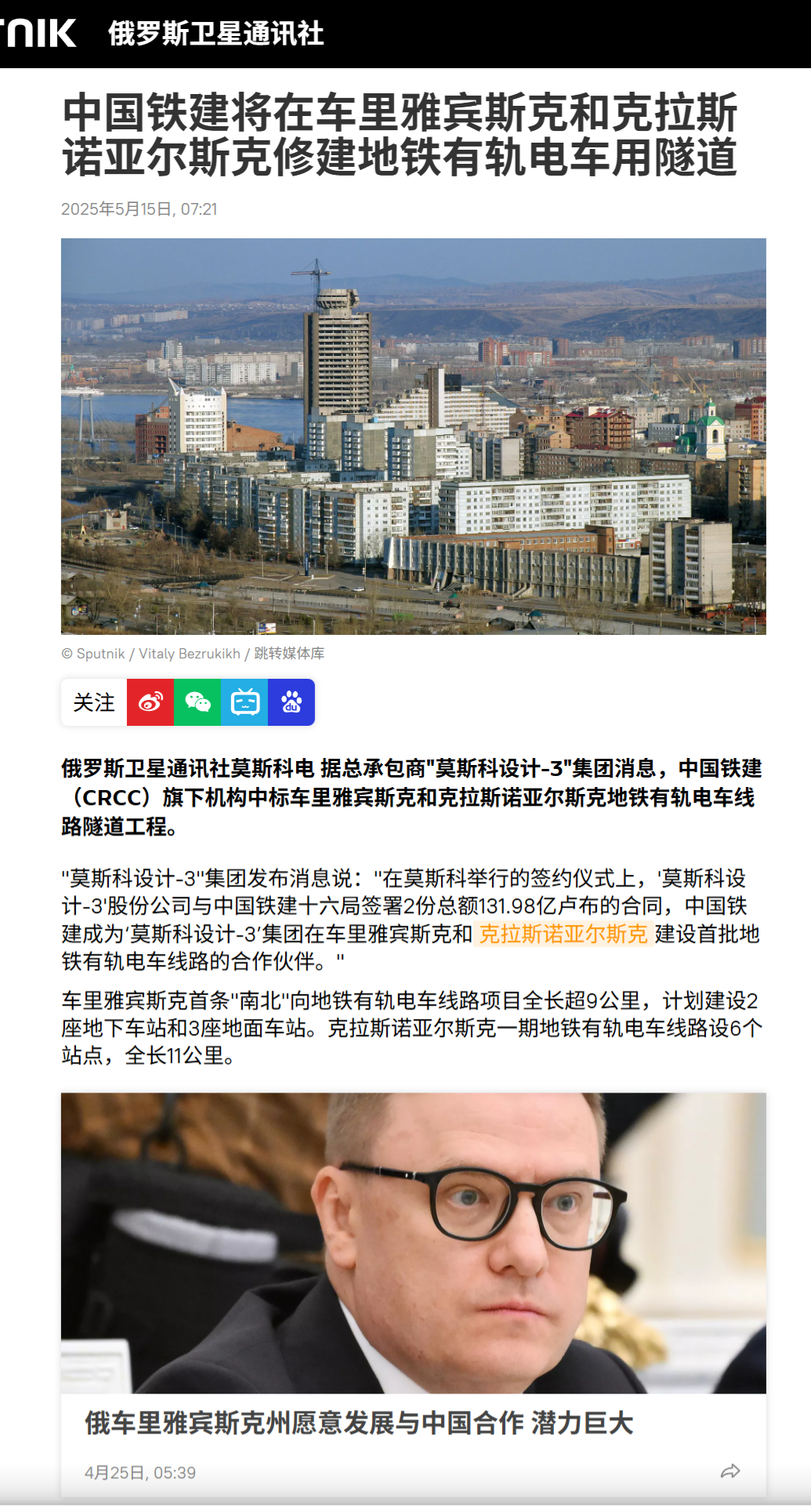Open the Sputnik home logo

(x=38, y=34)
